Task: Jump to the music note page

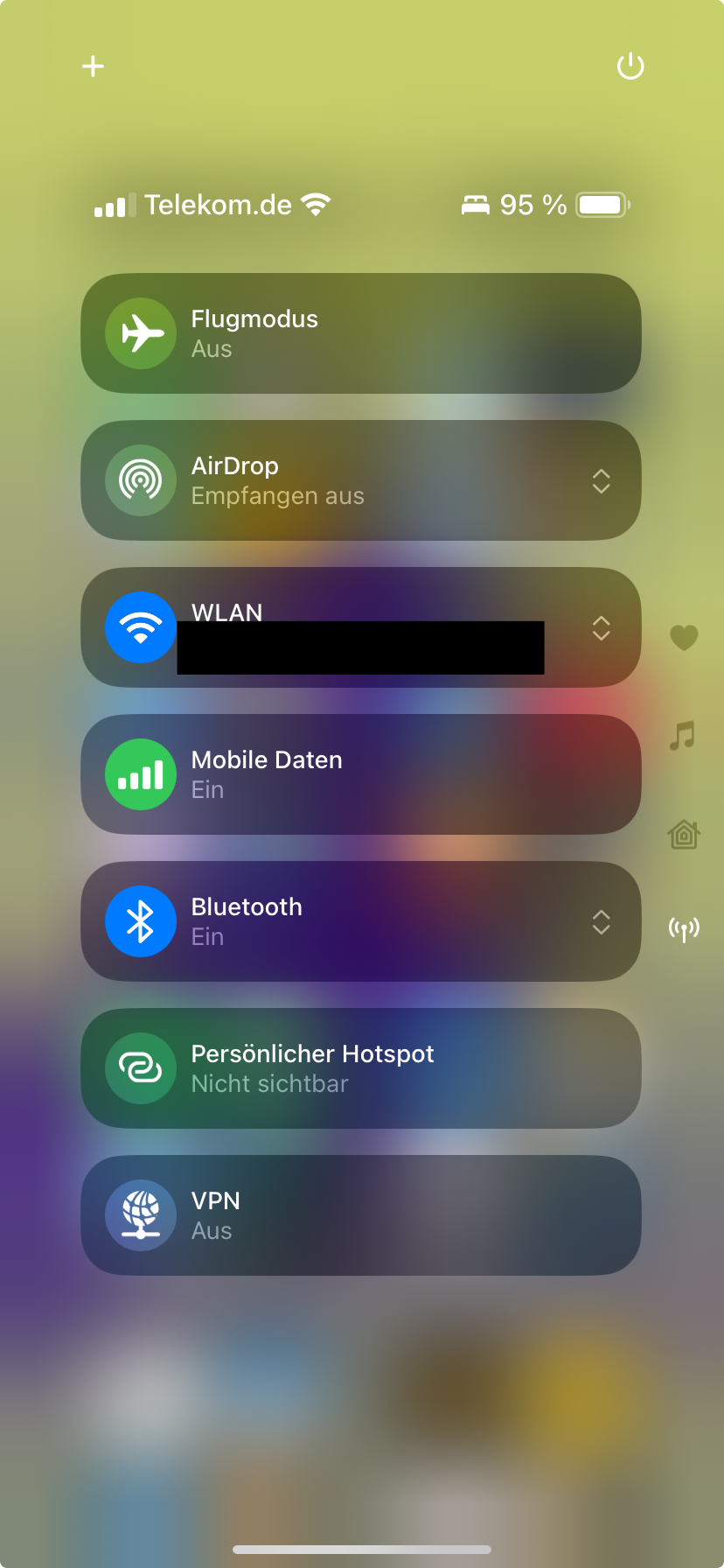Action: (683, 735)
